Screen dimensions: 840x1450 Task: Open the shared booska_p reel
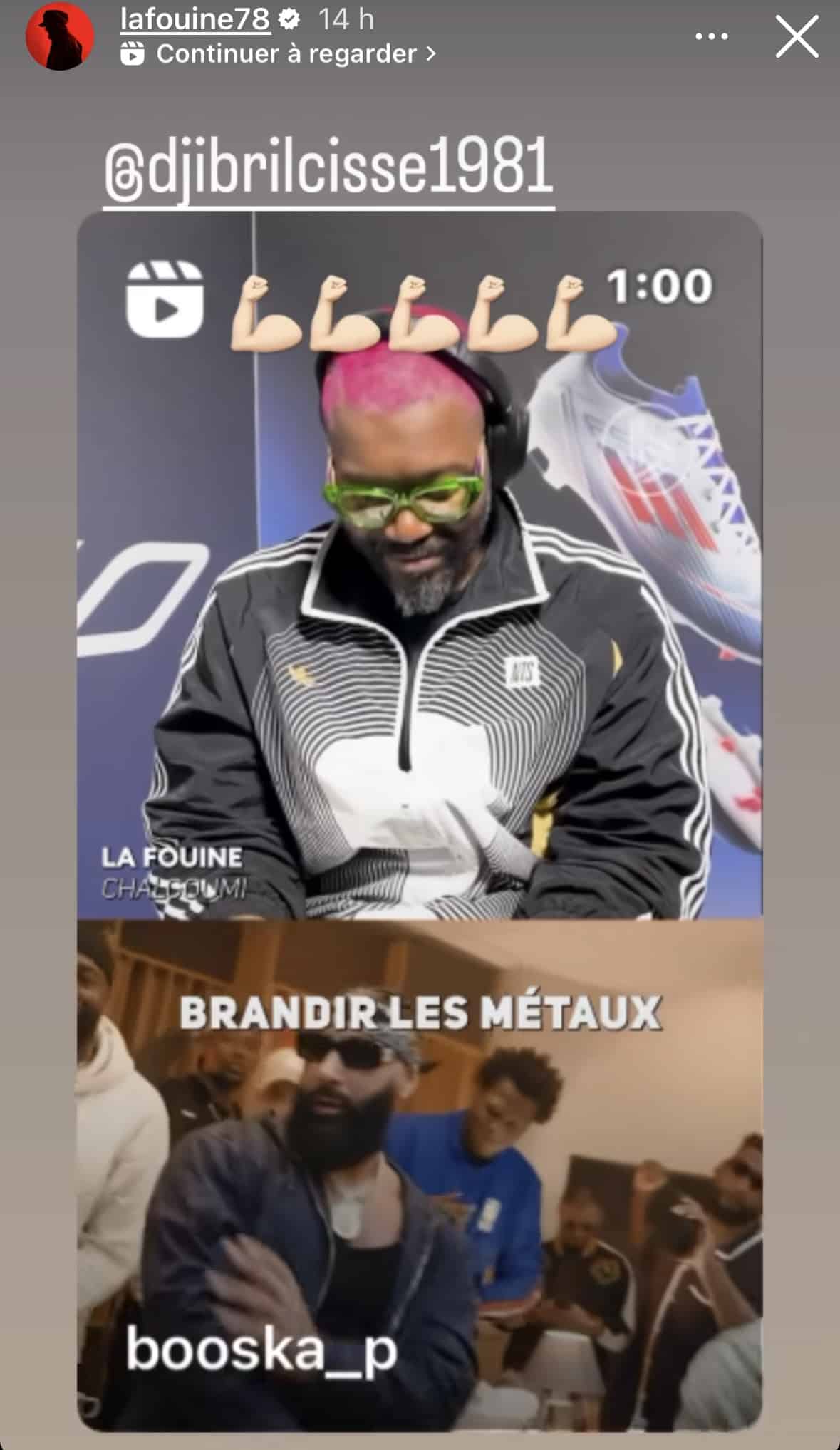point(419,819)
